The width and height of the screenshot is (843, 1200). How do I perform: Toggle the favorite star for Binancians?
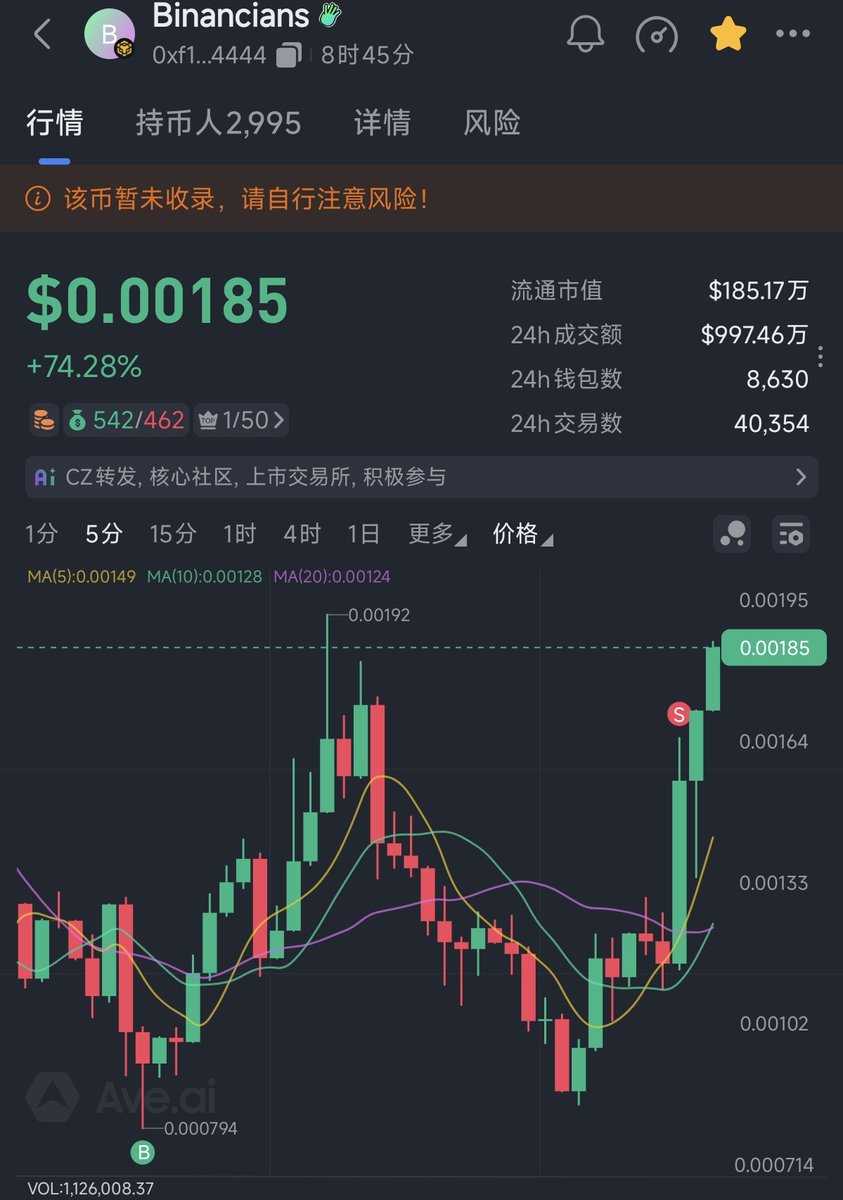728,34
